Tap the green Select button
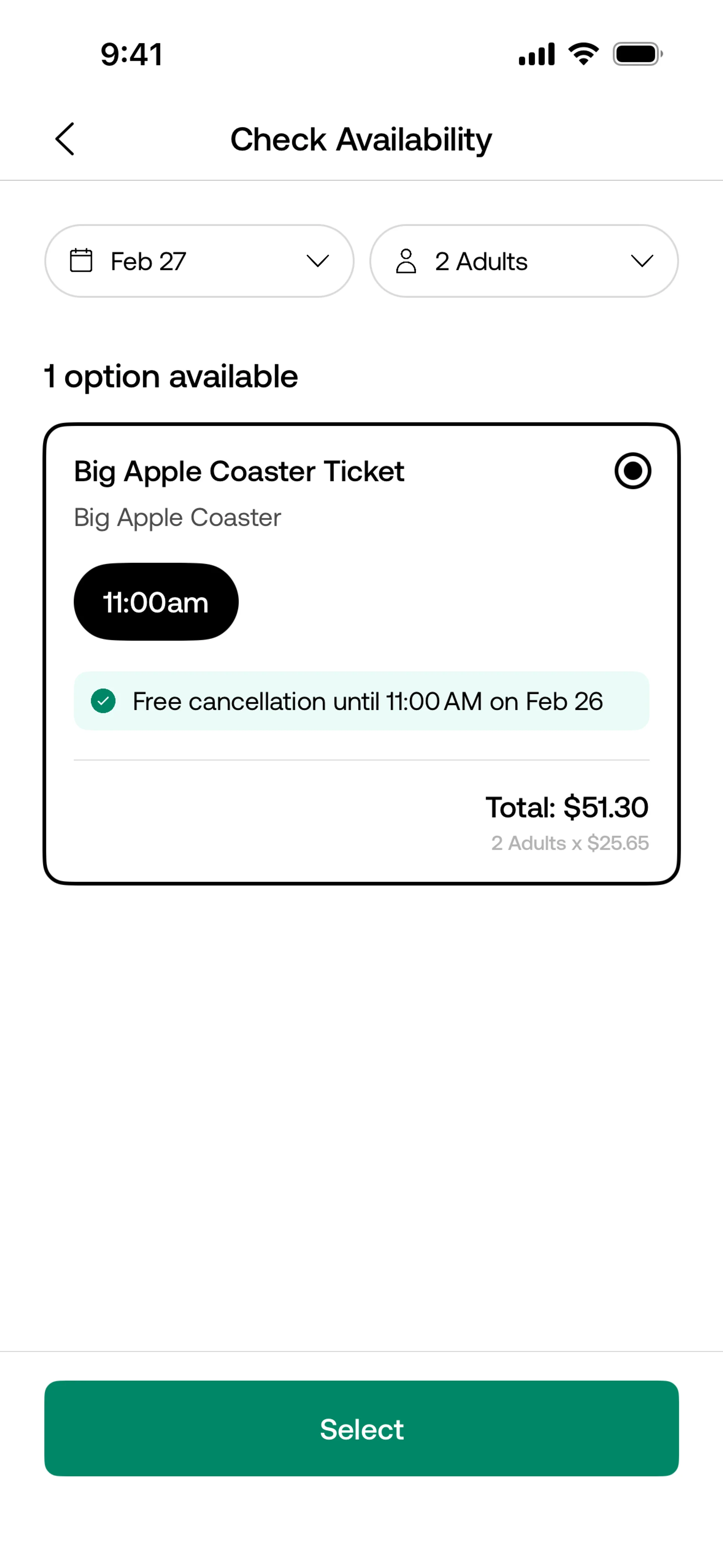 (361, 1429)
